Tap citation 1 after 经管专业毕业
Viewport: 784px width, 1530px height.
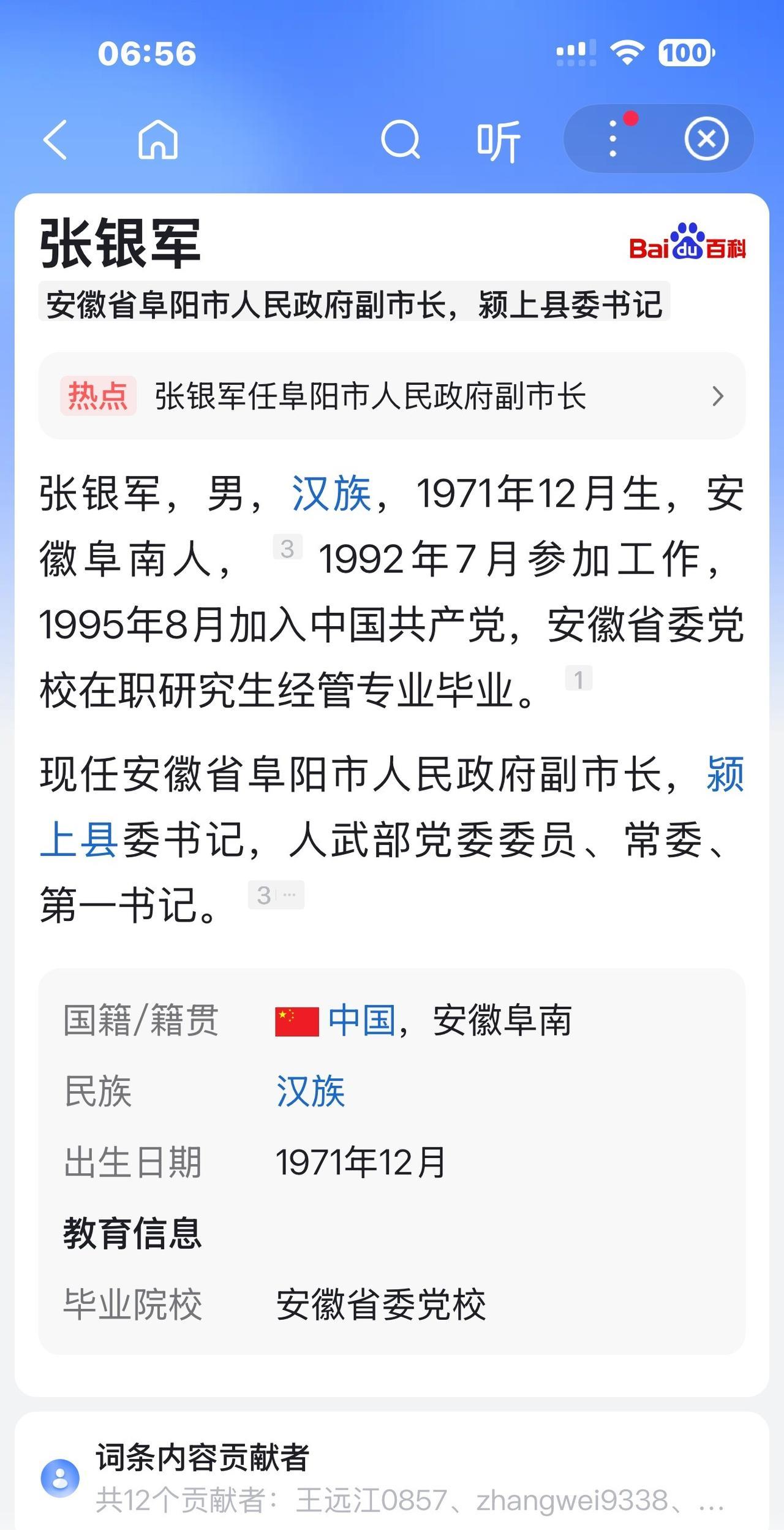click(578, 678)
